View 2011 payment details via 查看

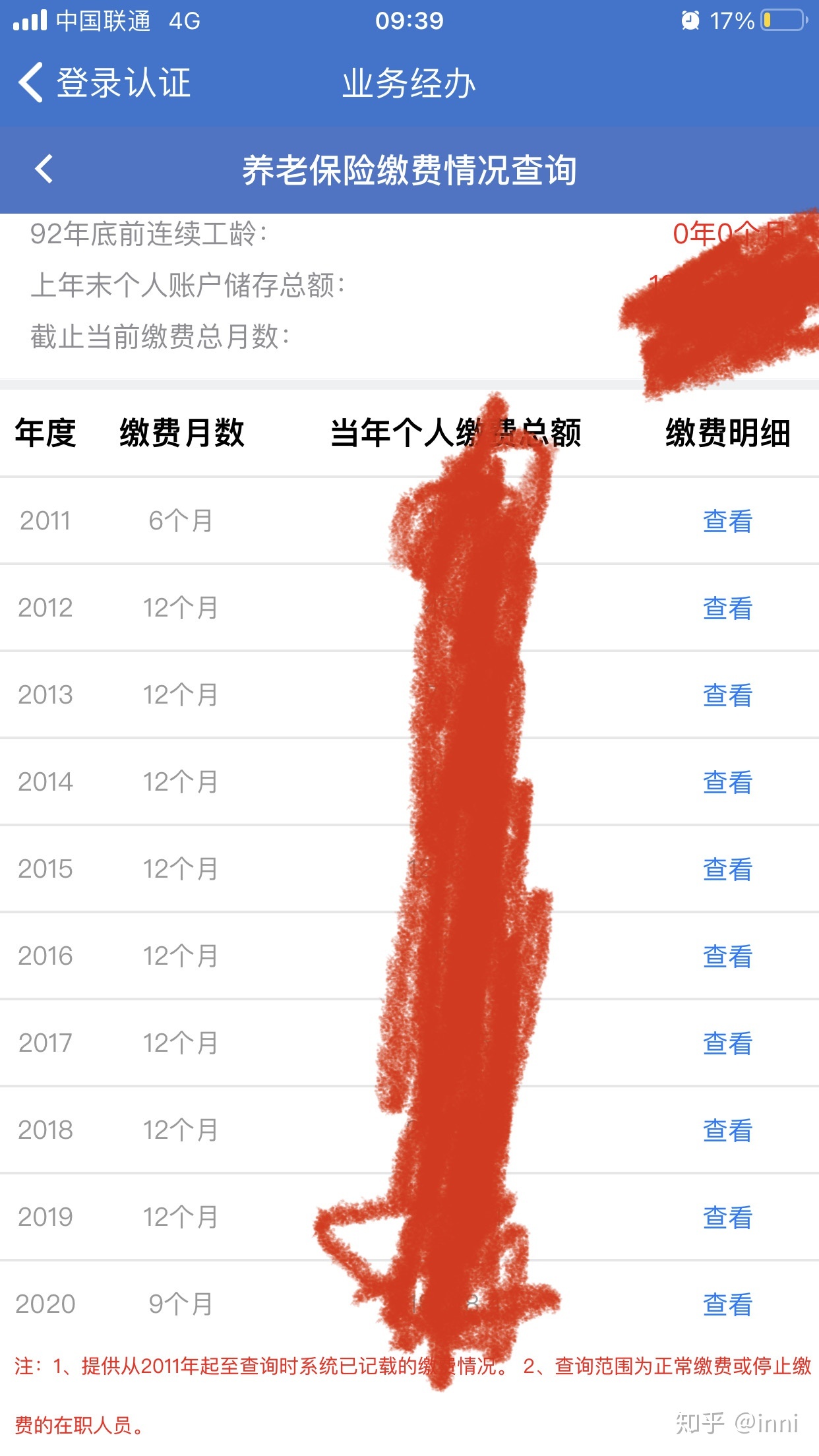click(x=727, y=522)
